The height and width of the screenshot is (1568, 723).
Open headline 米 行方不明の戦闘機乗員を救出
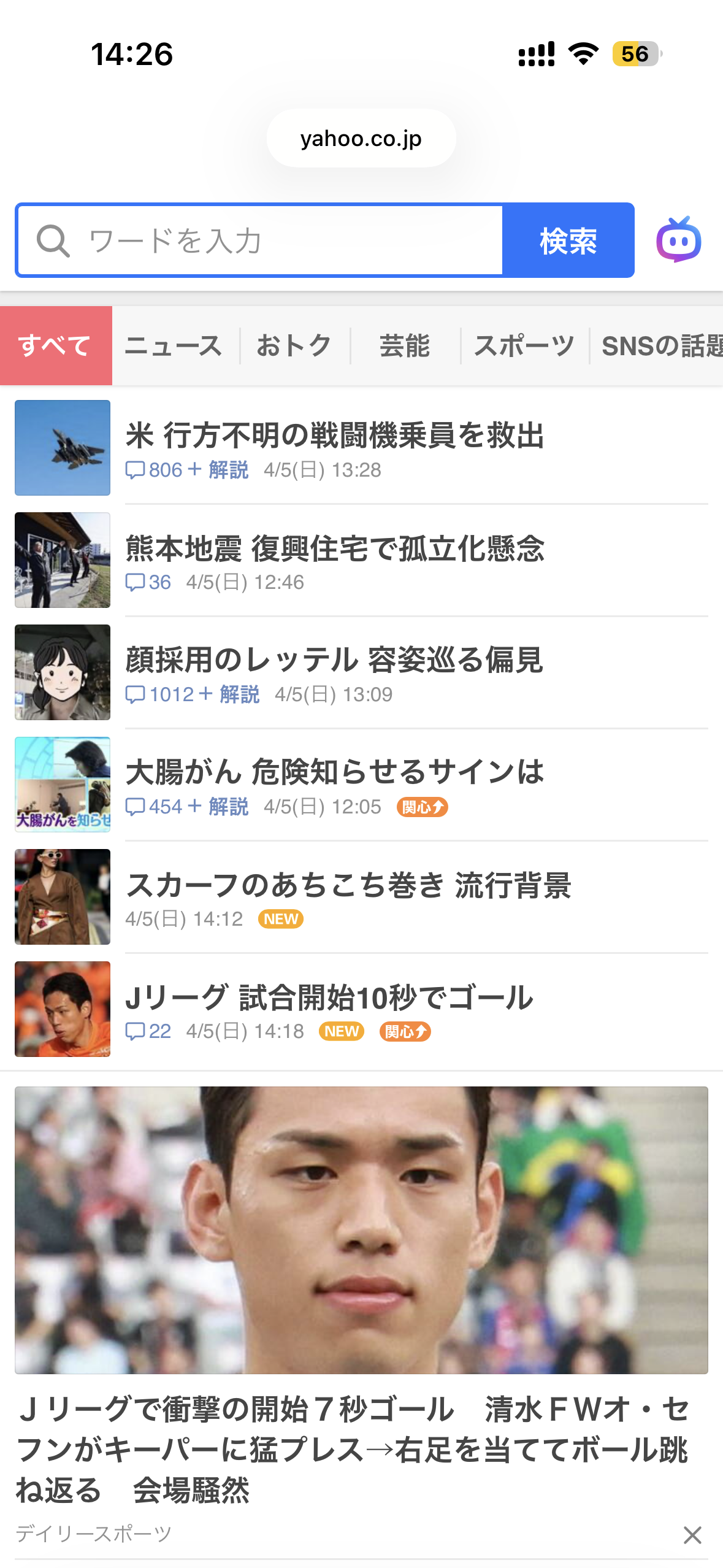(x=335, y=436)
